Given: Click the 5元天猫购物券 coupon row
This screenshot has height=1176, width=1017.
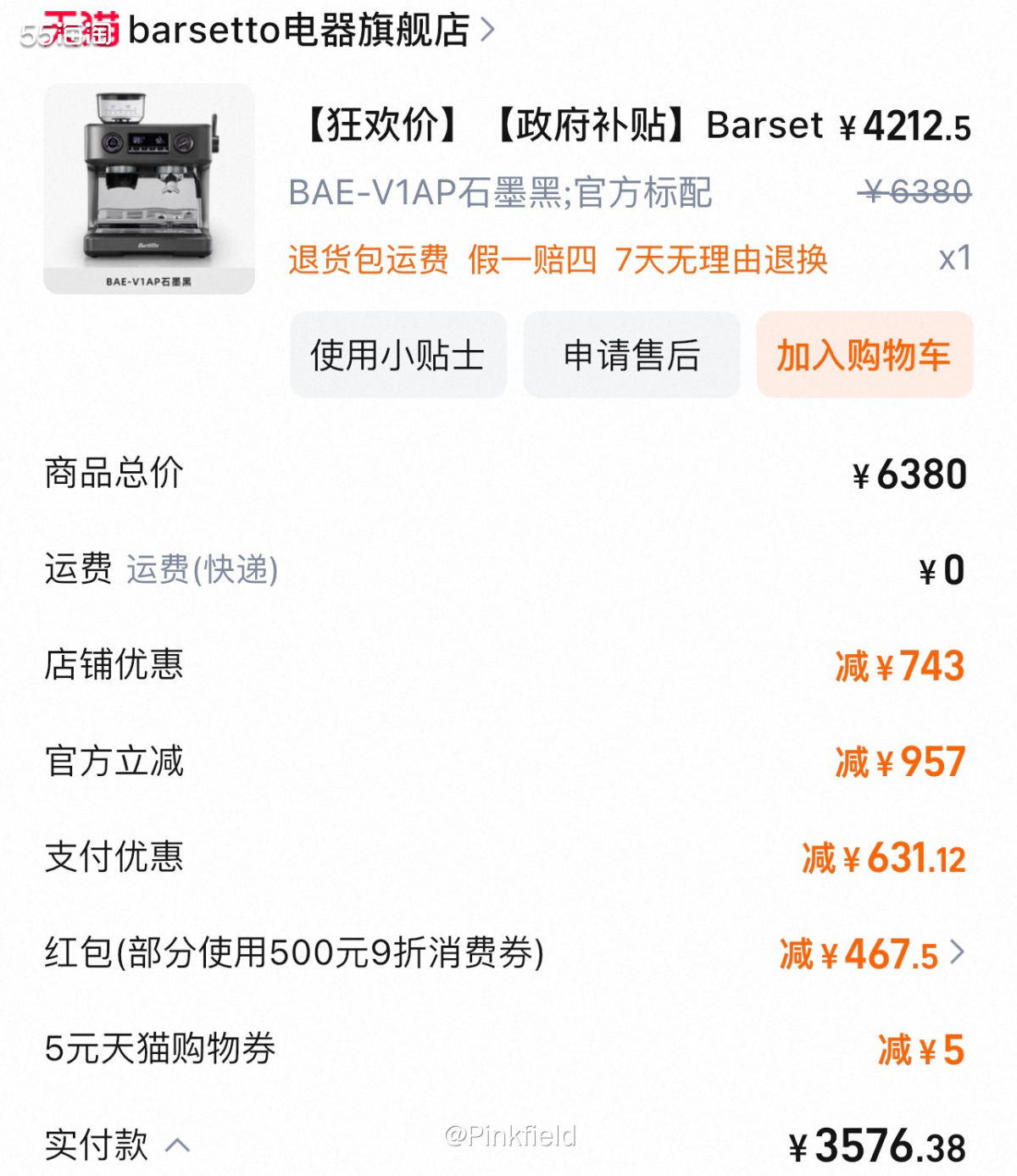Looking at the screenshot, I should click(x=508, y=1049).
